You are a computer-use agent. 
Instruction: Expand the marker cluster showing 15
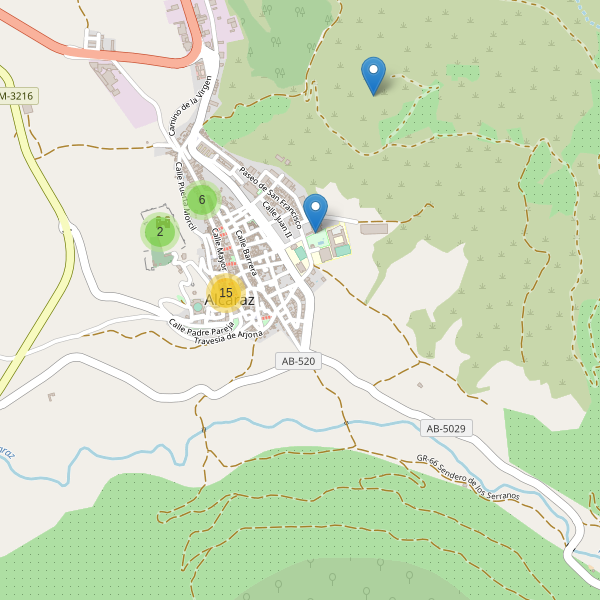[226, 292]
